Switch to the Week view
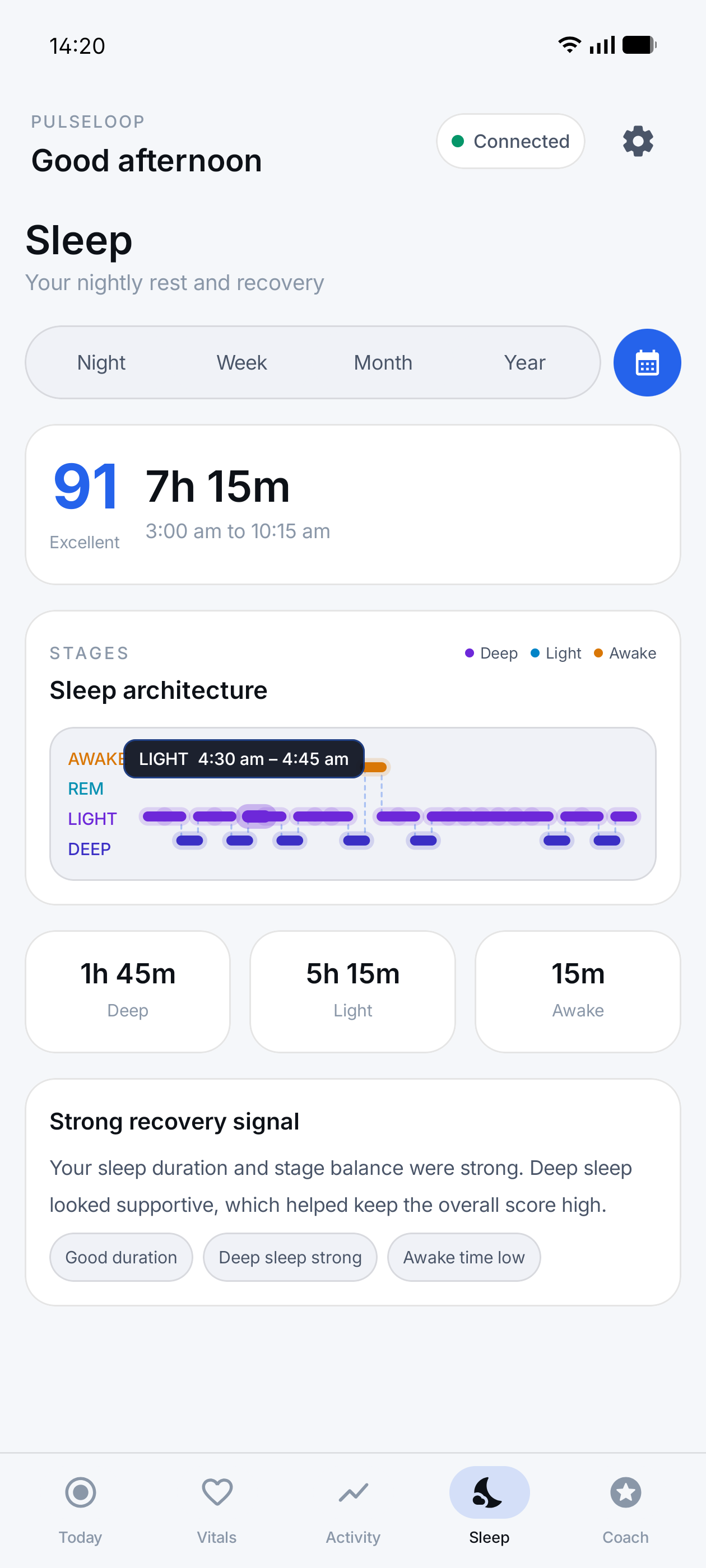This screenshot has height=1568, width=706. (x=242, y=363)
